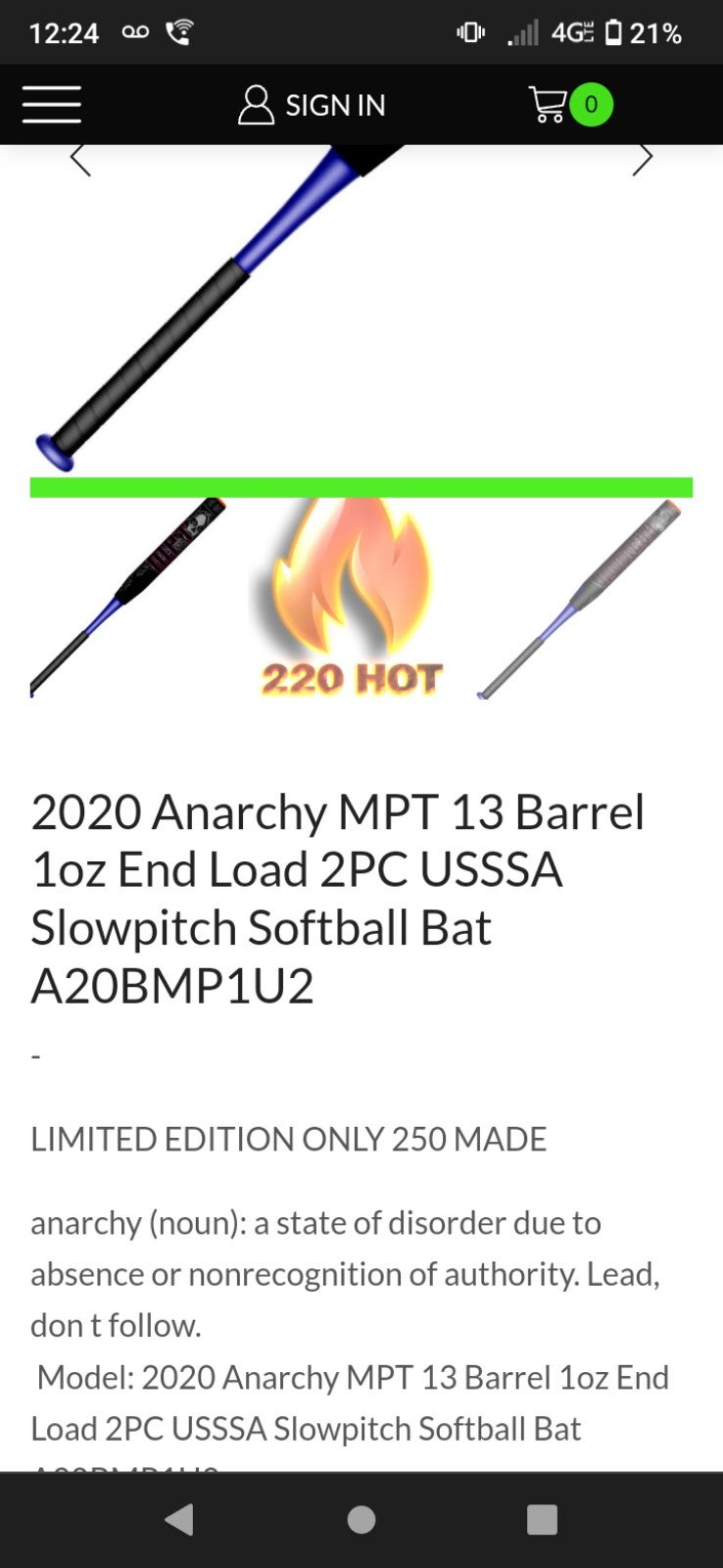The image size is (723, 1568).
Task: Select the 220 HOT flame thumbnail
Action: (x=352, y=598)
